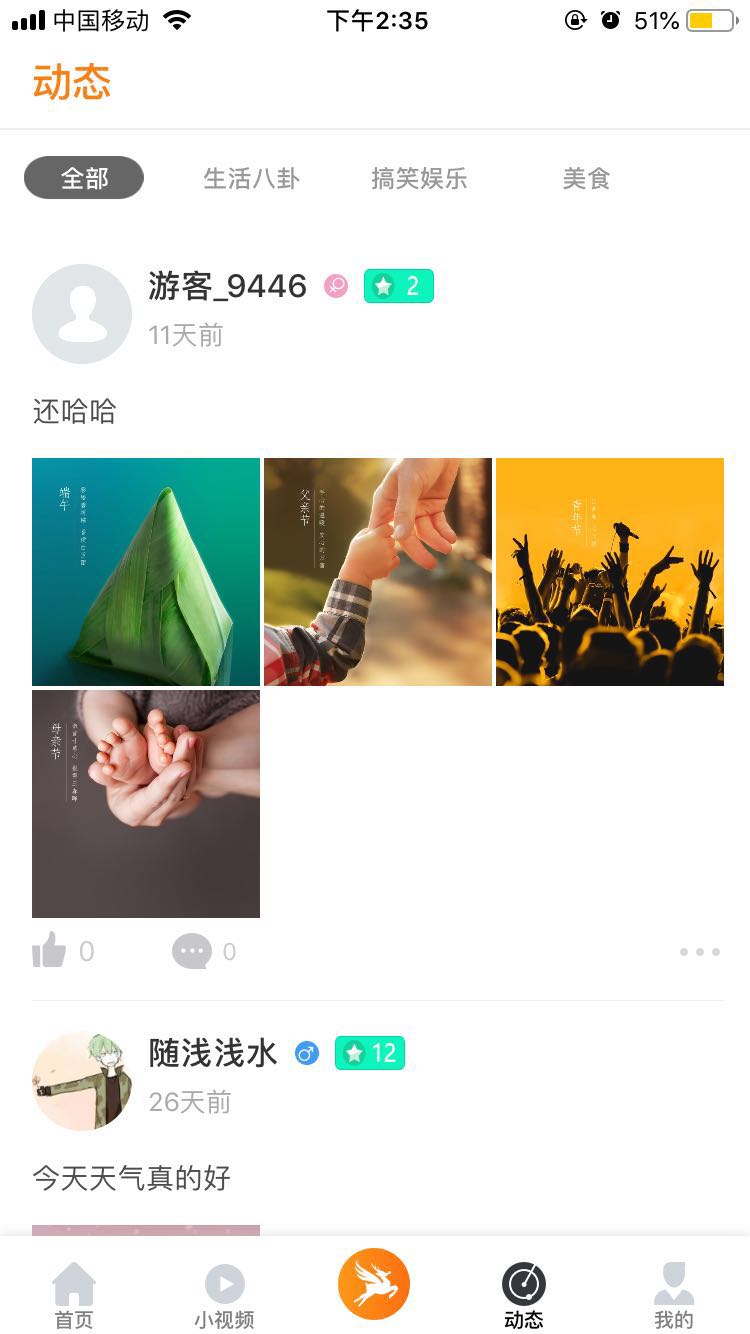750x1334 pixels.
Task: Tap the male gender icon next to 随浅浅水
Action: point(306,1053)
